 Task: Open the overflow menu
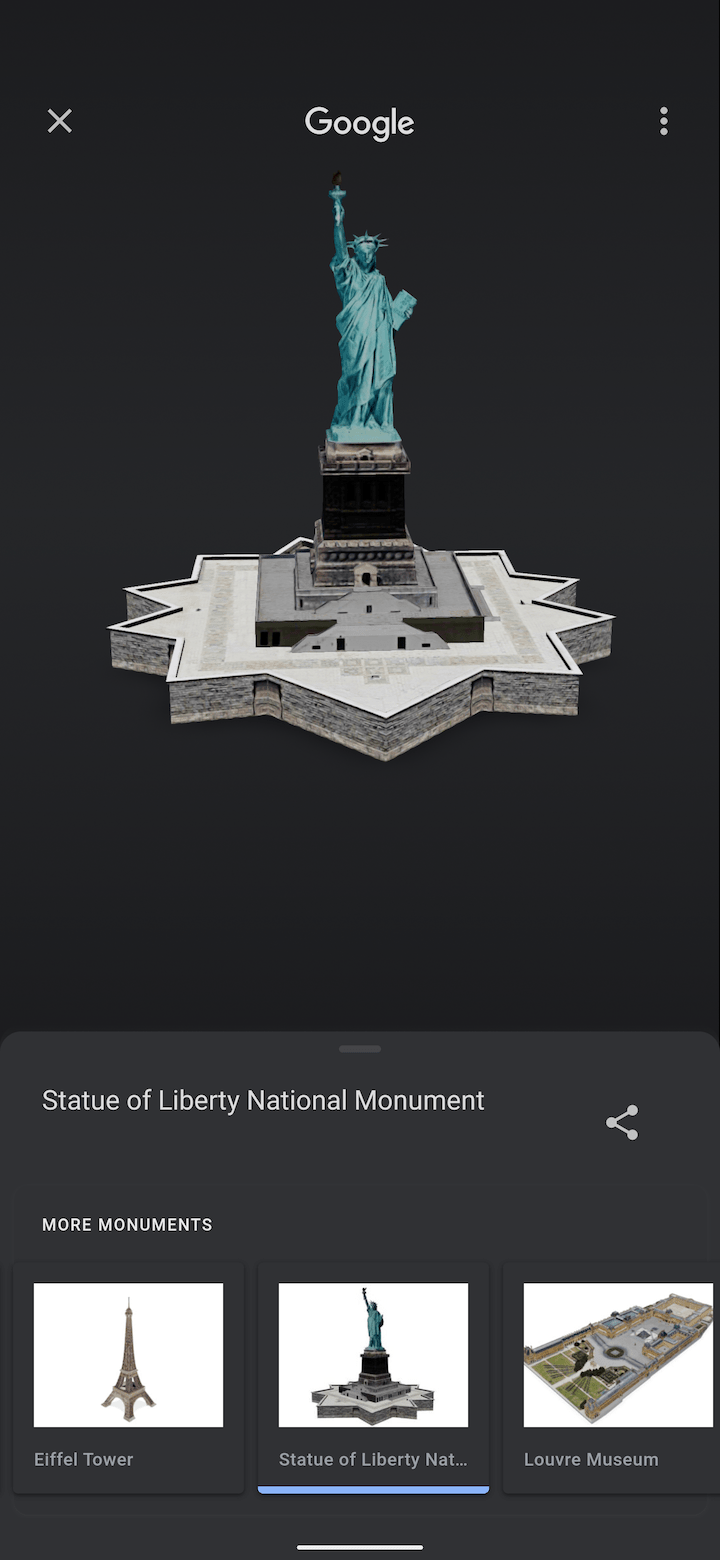click(663, 121)
